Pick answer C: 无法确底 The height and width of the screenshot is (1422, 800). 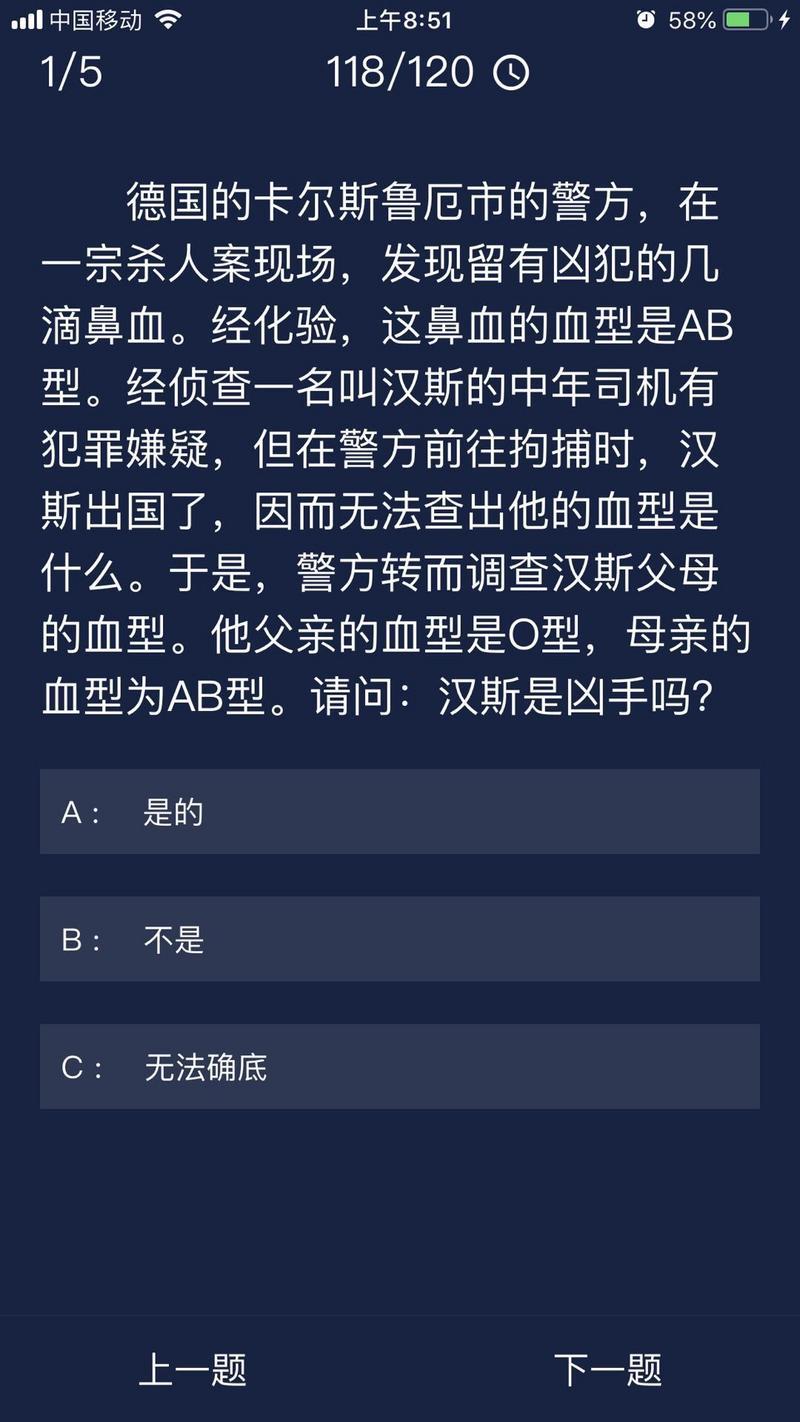(400, 1067)
